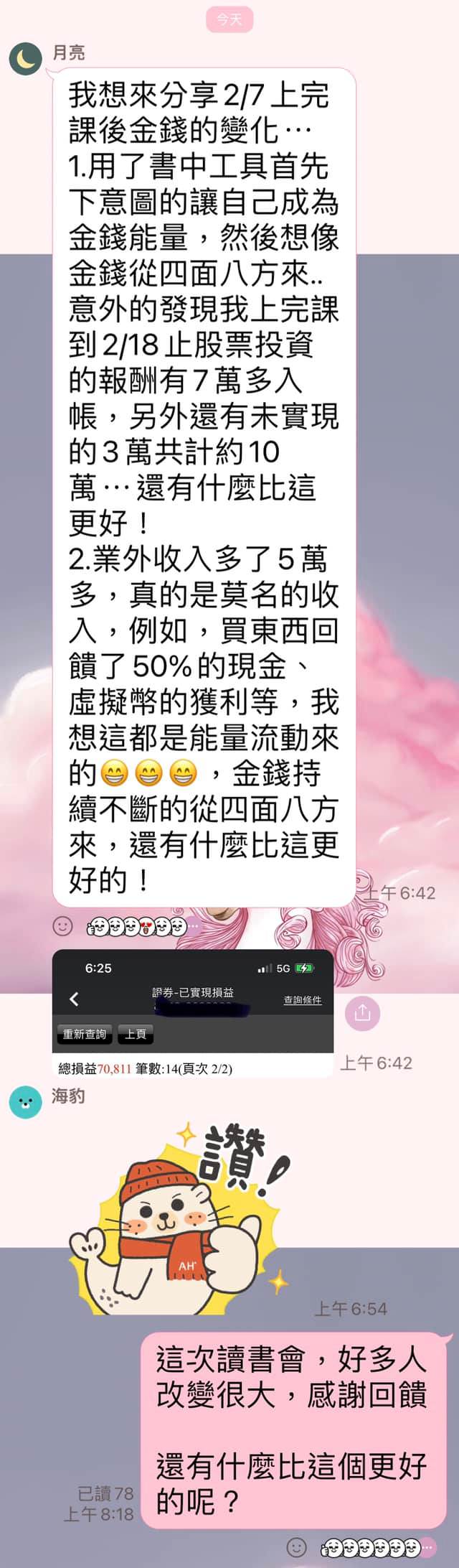Open 海豹's profile avatar
The image size is (459, 1568).
pos(25,1102)
